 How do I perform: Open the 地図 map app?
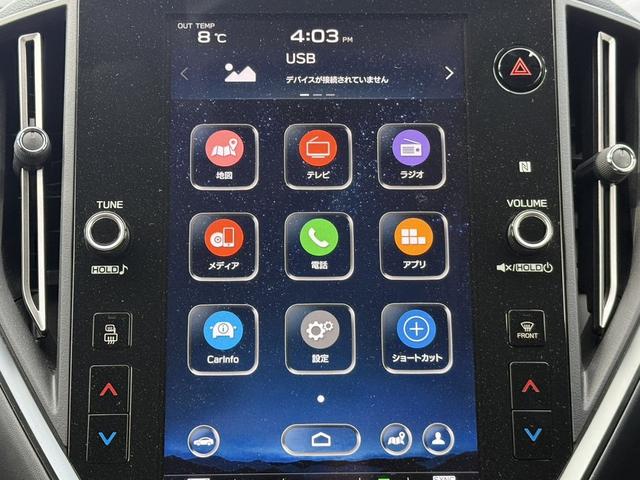(x=224, y=156)
